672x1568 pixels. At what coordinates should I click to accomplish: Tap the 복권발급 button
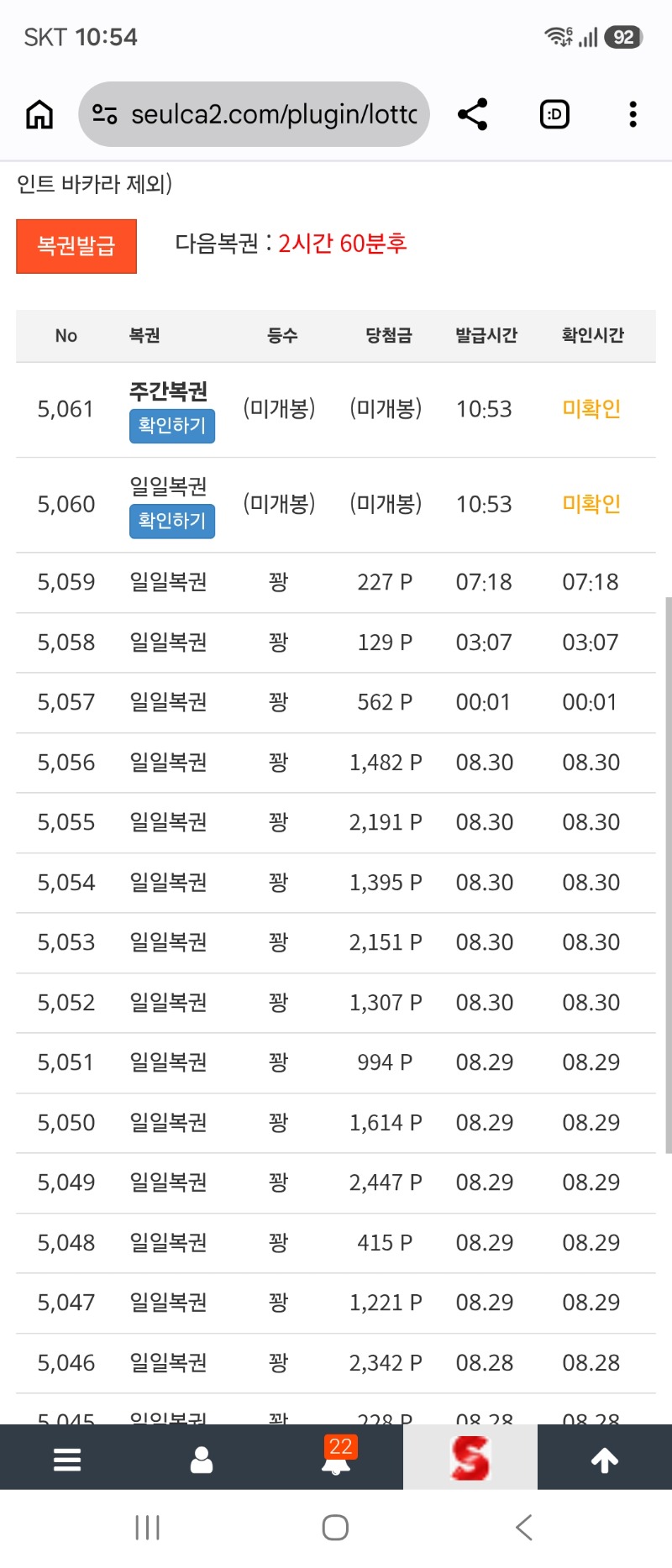pyautogui.click(x=76, y=246)
